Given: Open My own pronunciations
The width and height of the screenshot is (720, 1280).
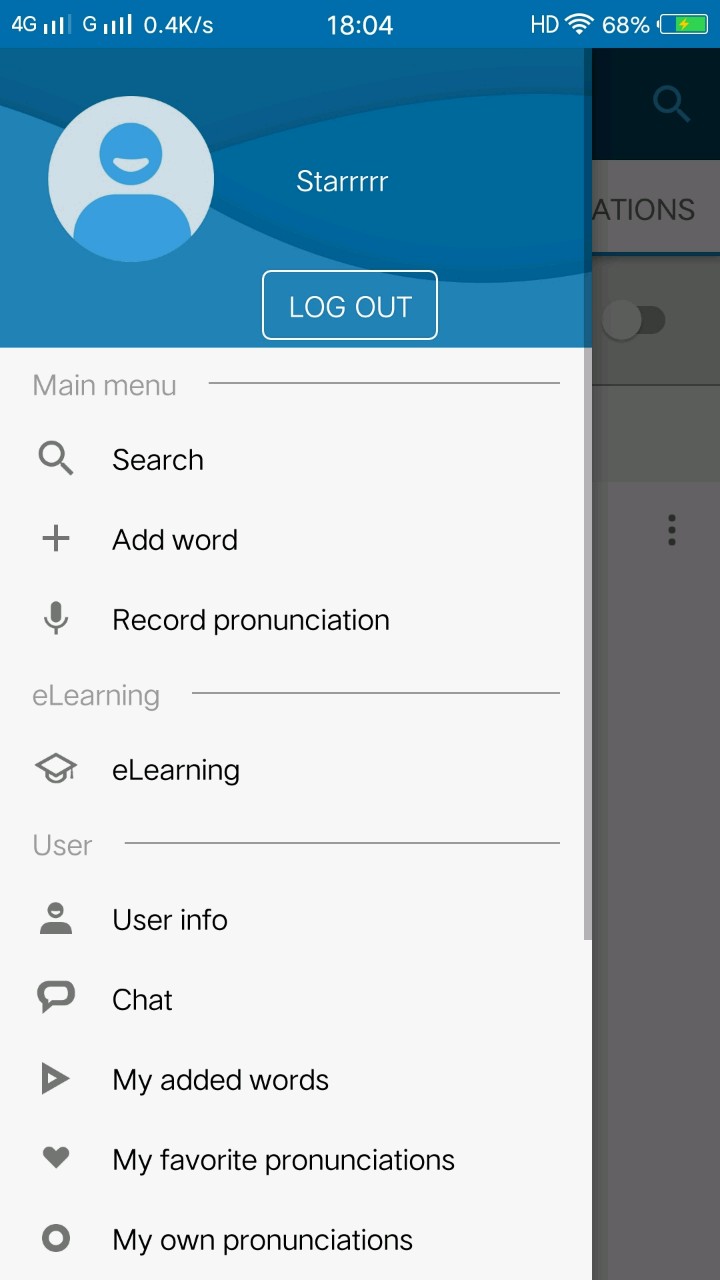Looking at the screenshot, I should click(262, 1240).
